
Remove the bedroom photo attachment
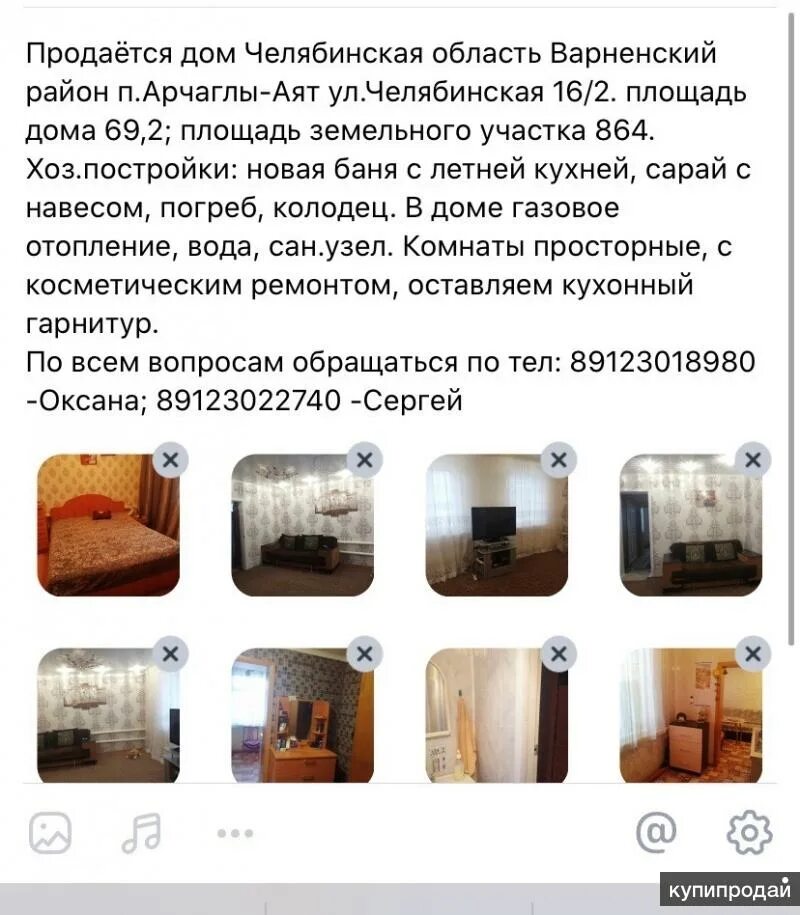170,458
